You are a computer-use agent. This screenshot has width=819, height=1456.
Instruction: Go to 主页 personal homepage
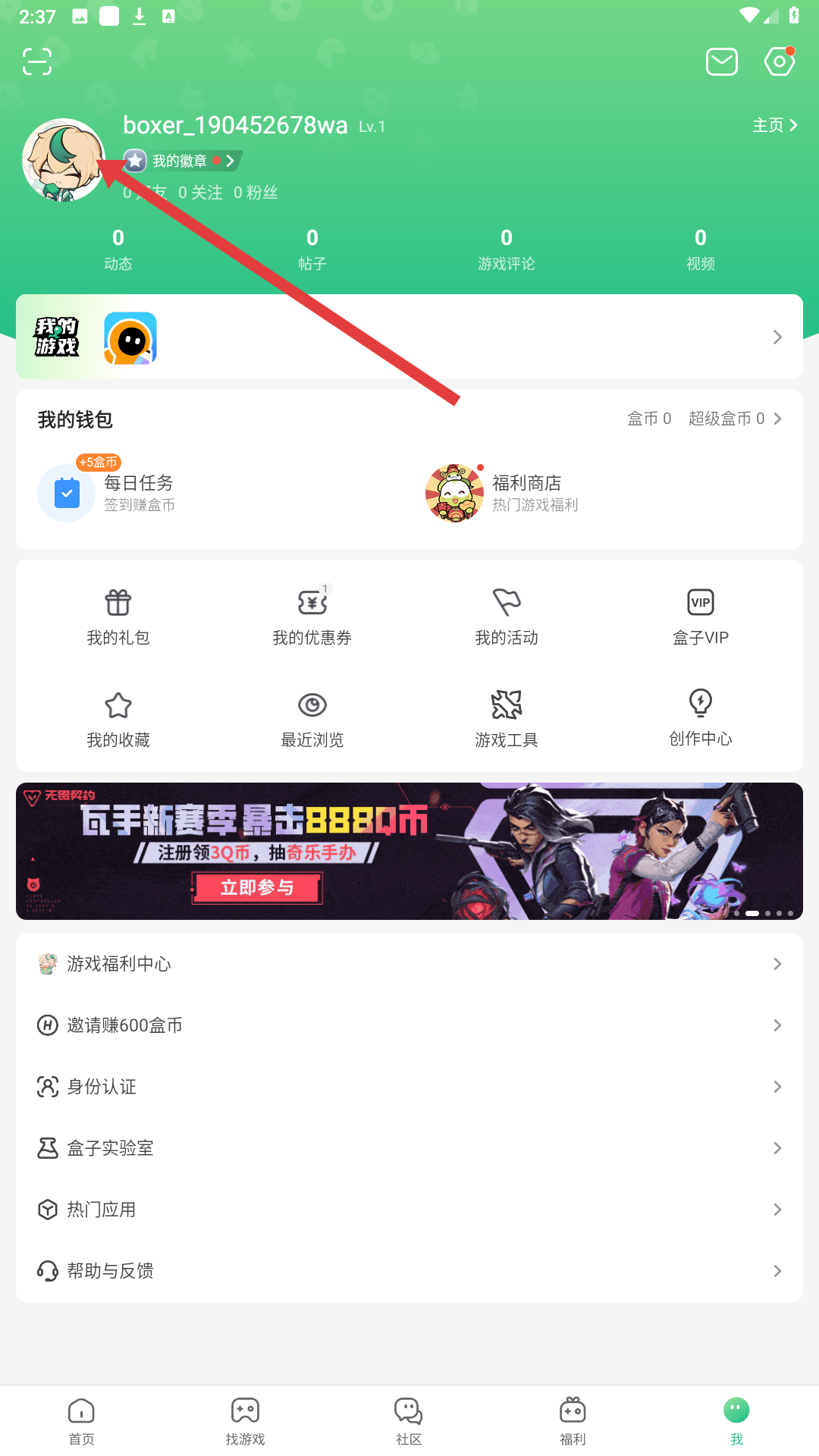pos(774,125)
